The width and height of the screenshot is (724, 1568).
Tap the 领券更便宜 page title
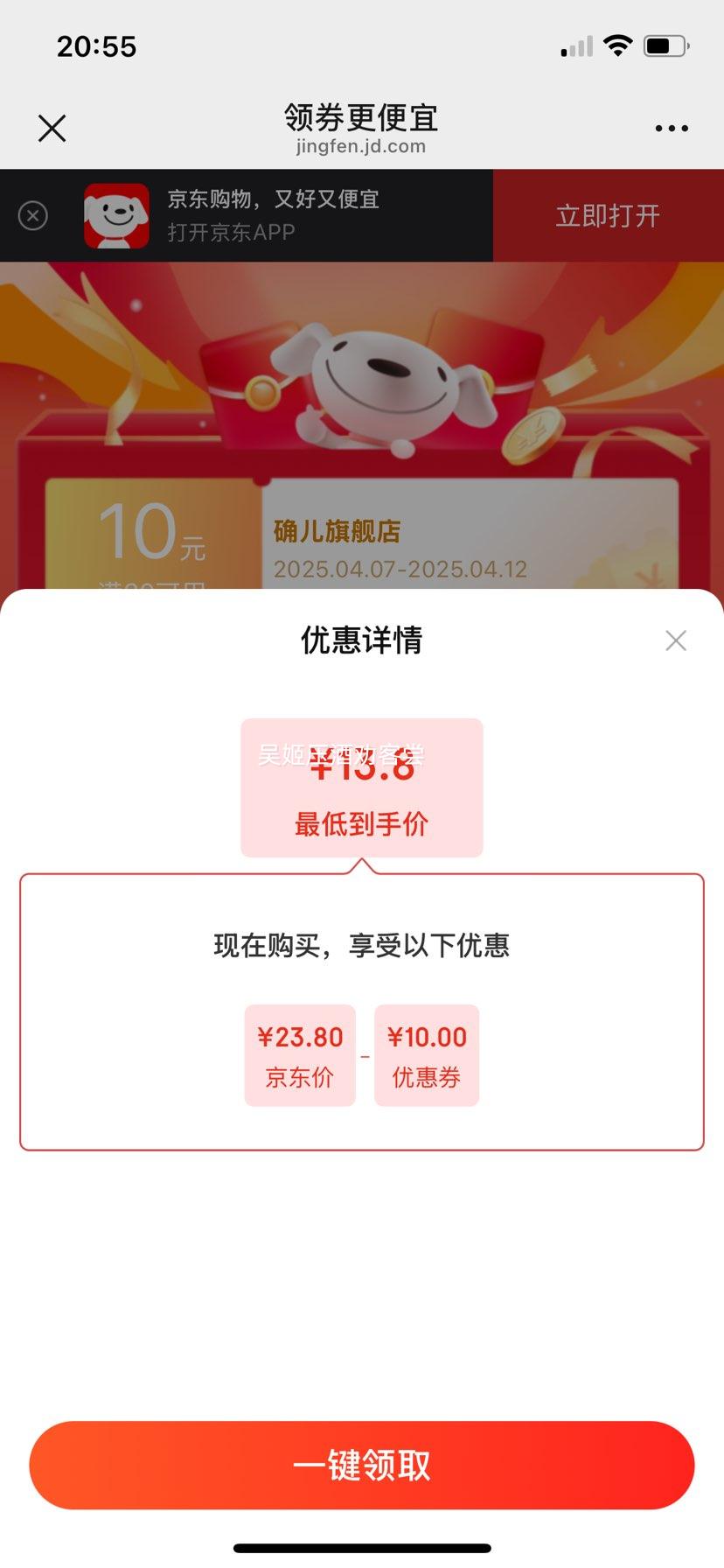[x=362, y=116]
